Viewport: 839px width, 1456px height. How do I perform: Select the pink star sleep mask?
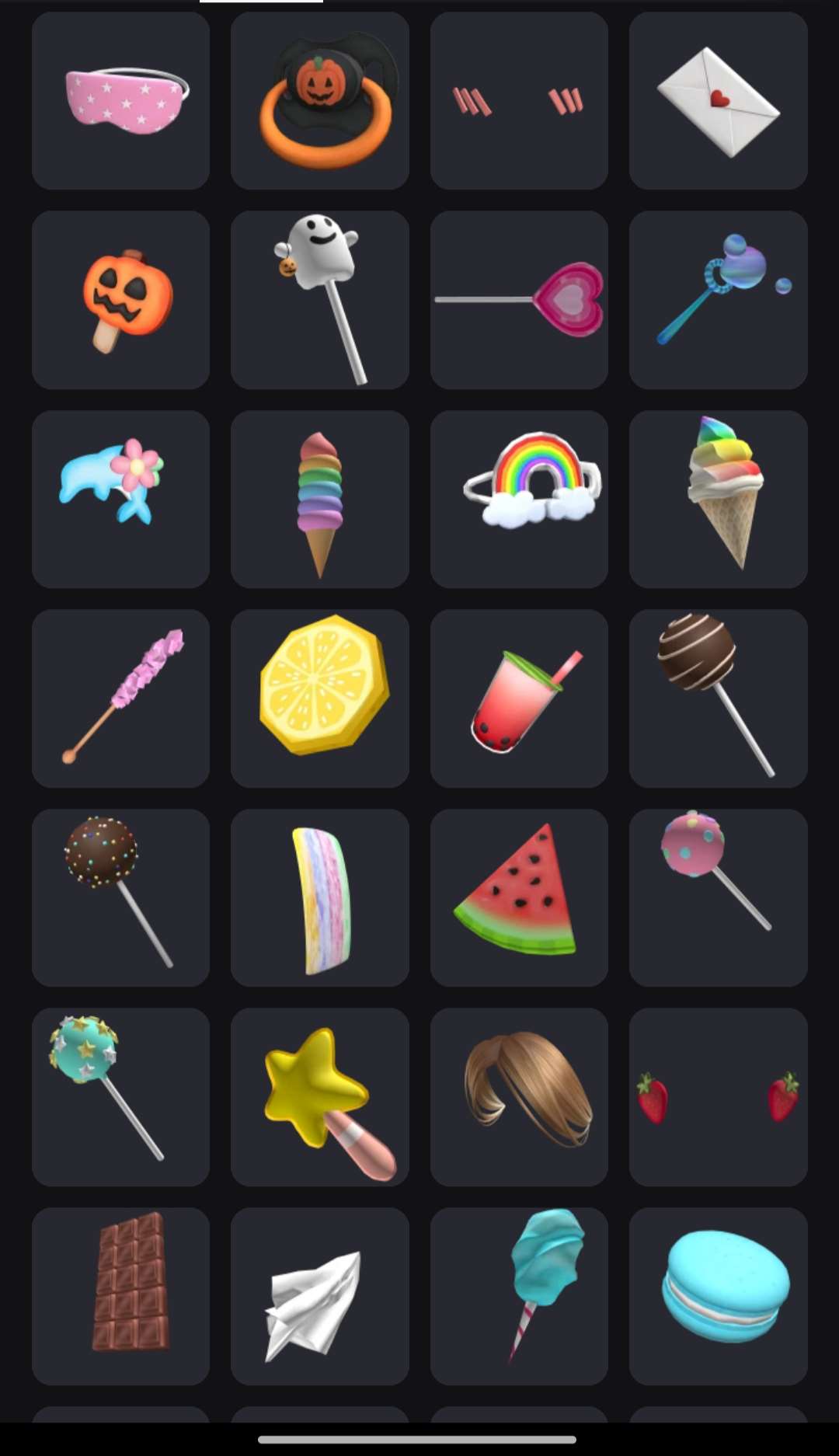(120, 101)
